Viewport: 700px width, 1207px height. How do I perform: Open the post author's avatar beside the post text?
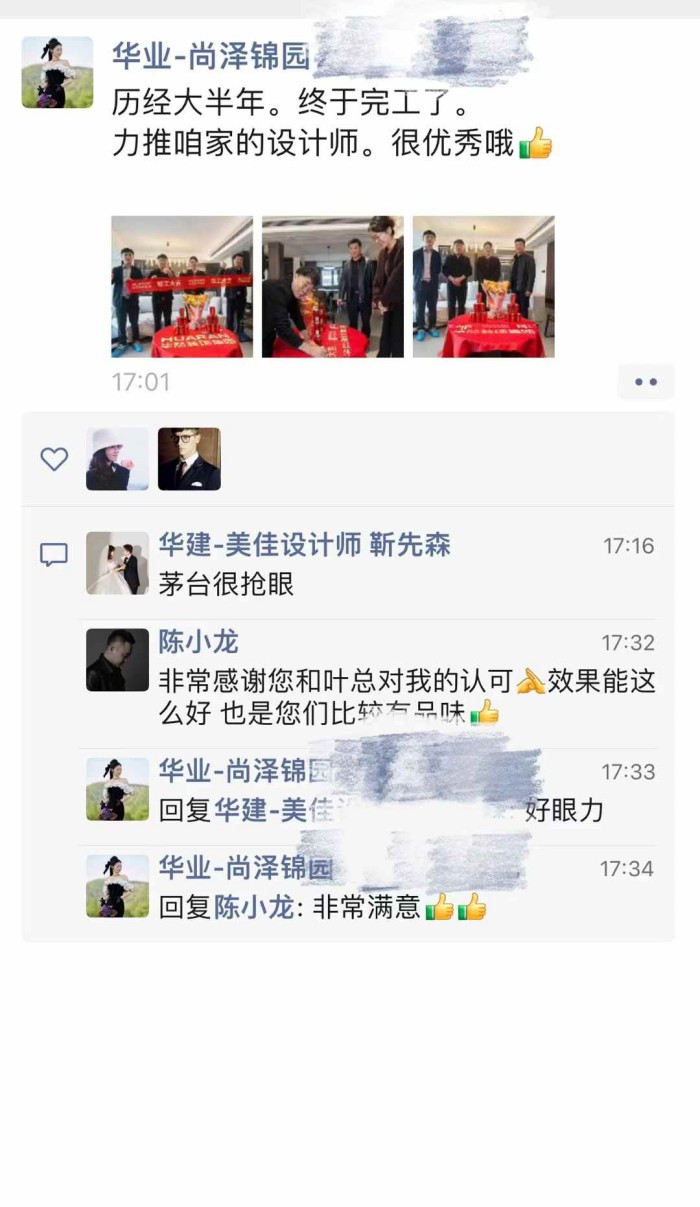click(x=58, y=72)
